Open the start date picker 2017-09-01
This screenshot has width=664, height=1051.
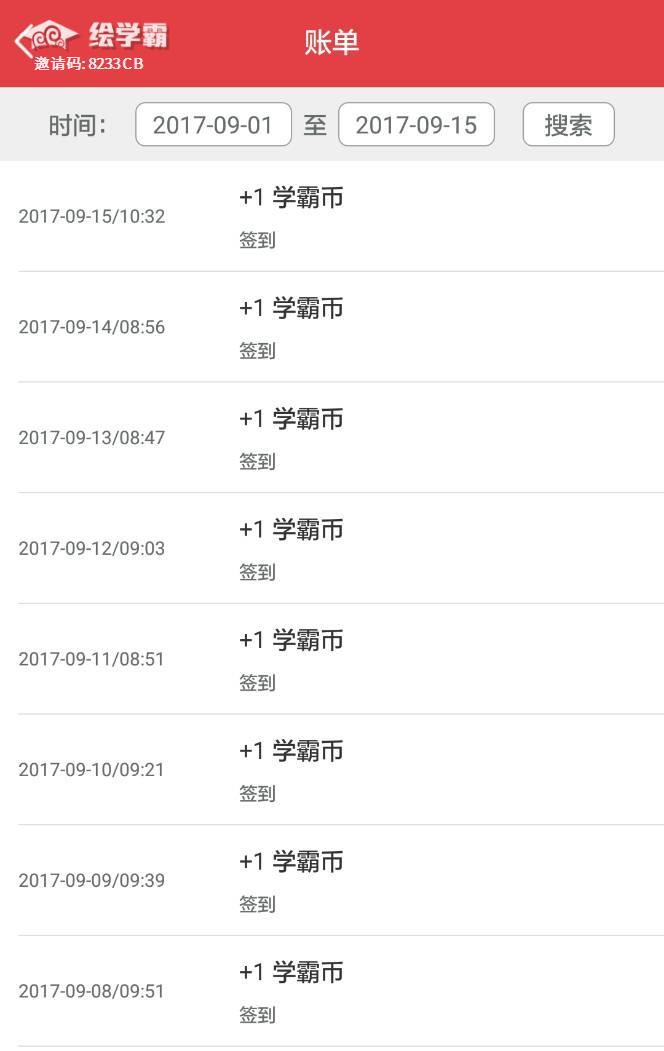click(213, 125)
